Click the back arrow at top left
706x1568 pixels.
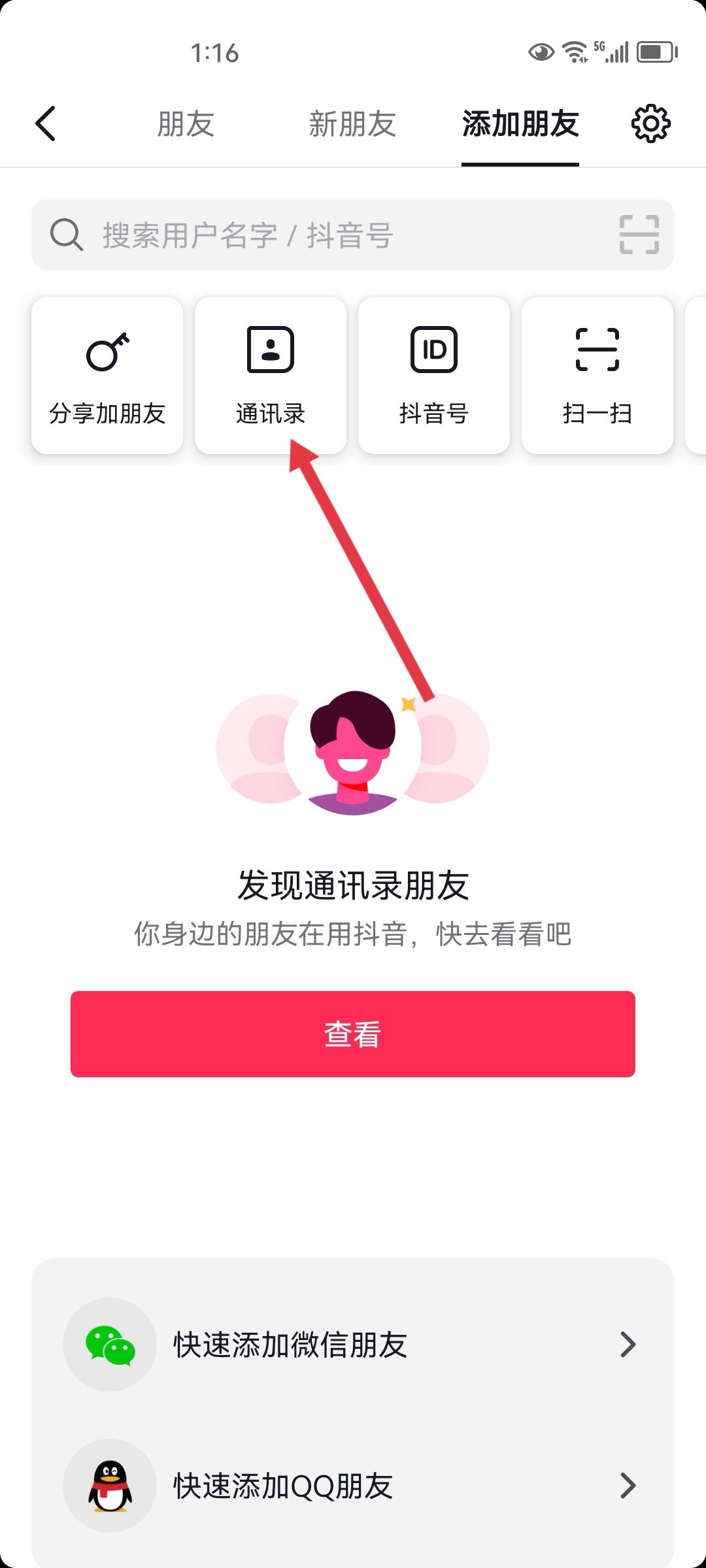pos(46,123)
